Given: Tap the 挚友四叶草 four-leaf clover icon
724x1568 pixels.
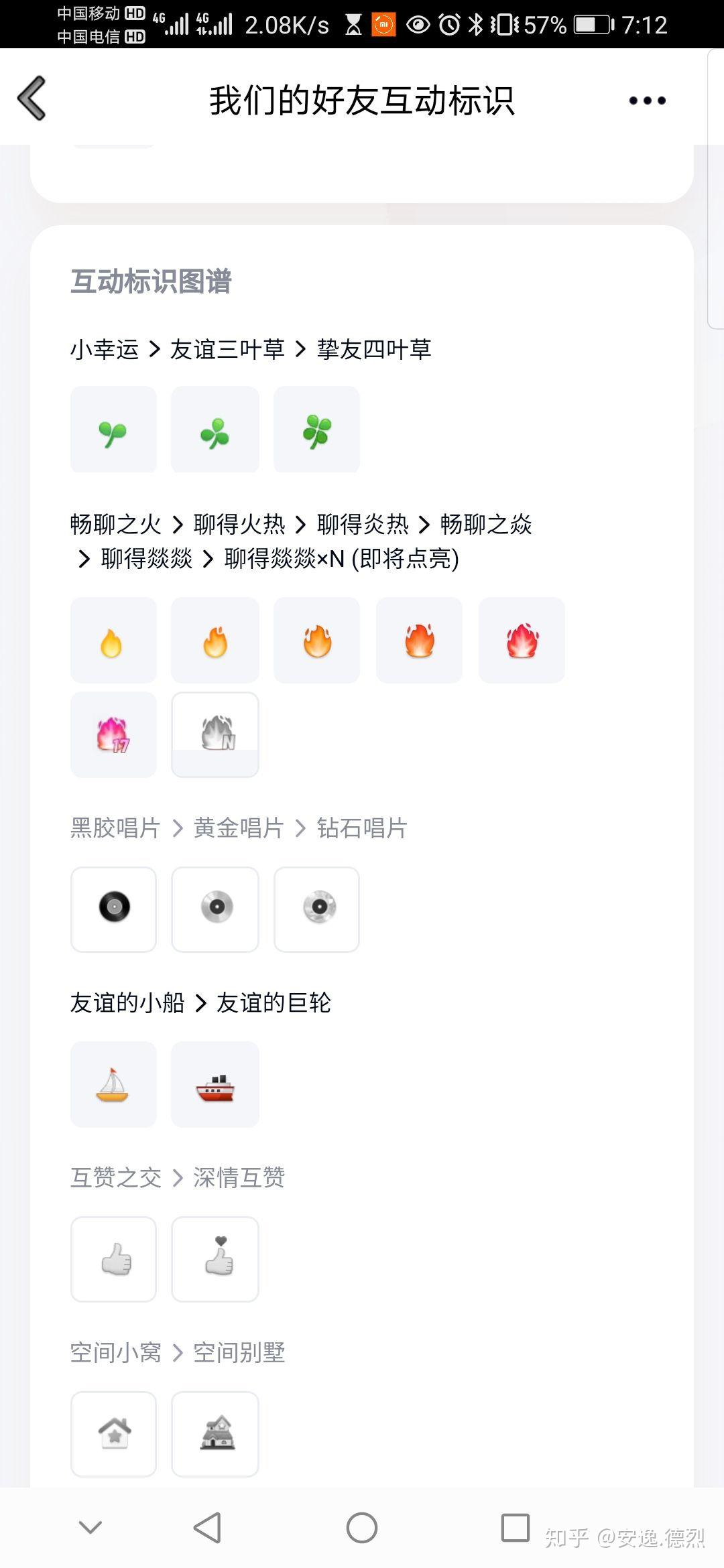Looking at the screenshot, I should 316,429.
